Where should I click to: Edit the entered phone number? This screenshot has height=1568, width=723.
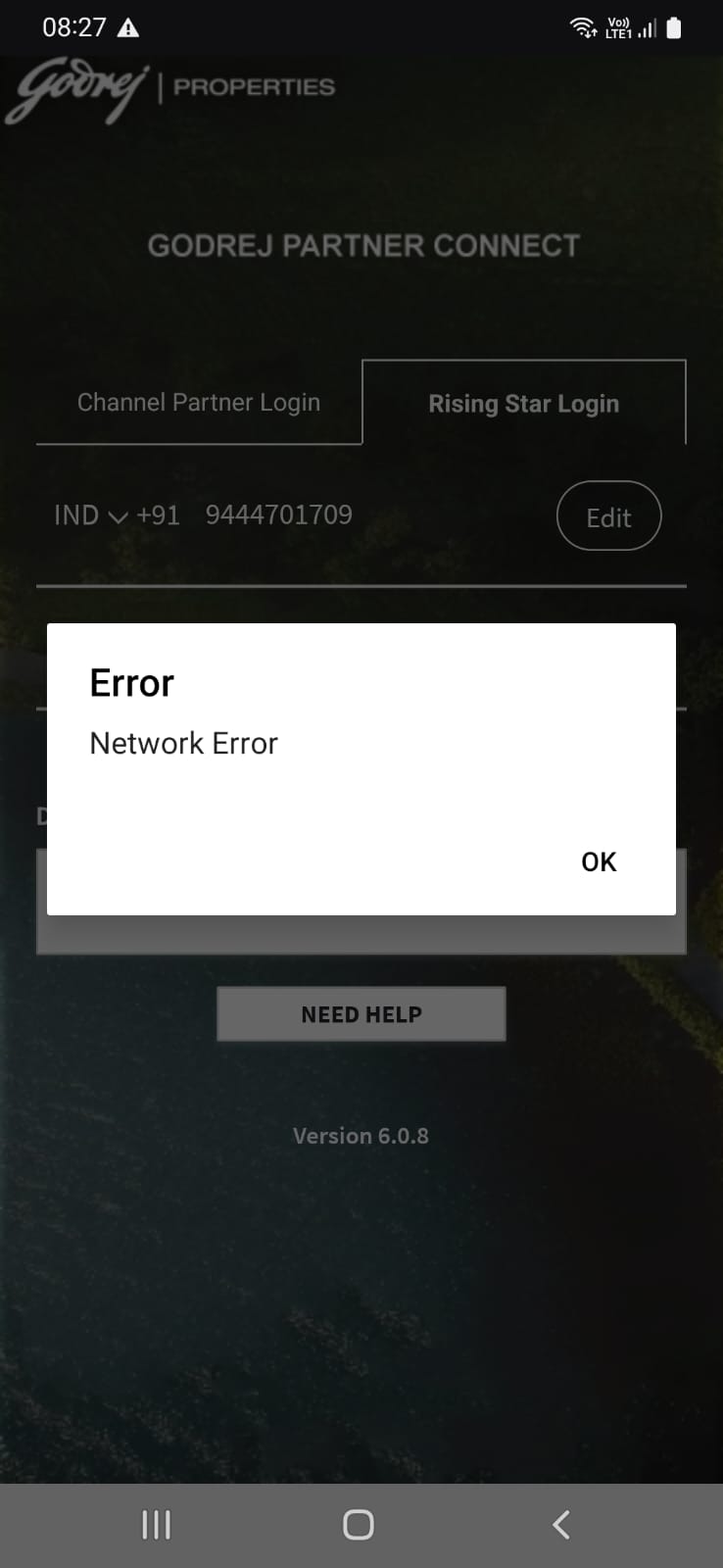click(x=608, y=516)
